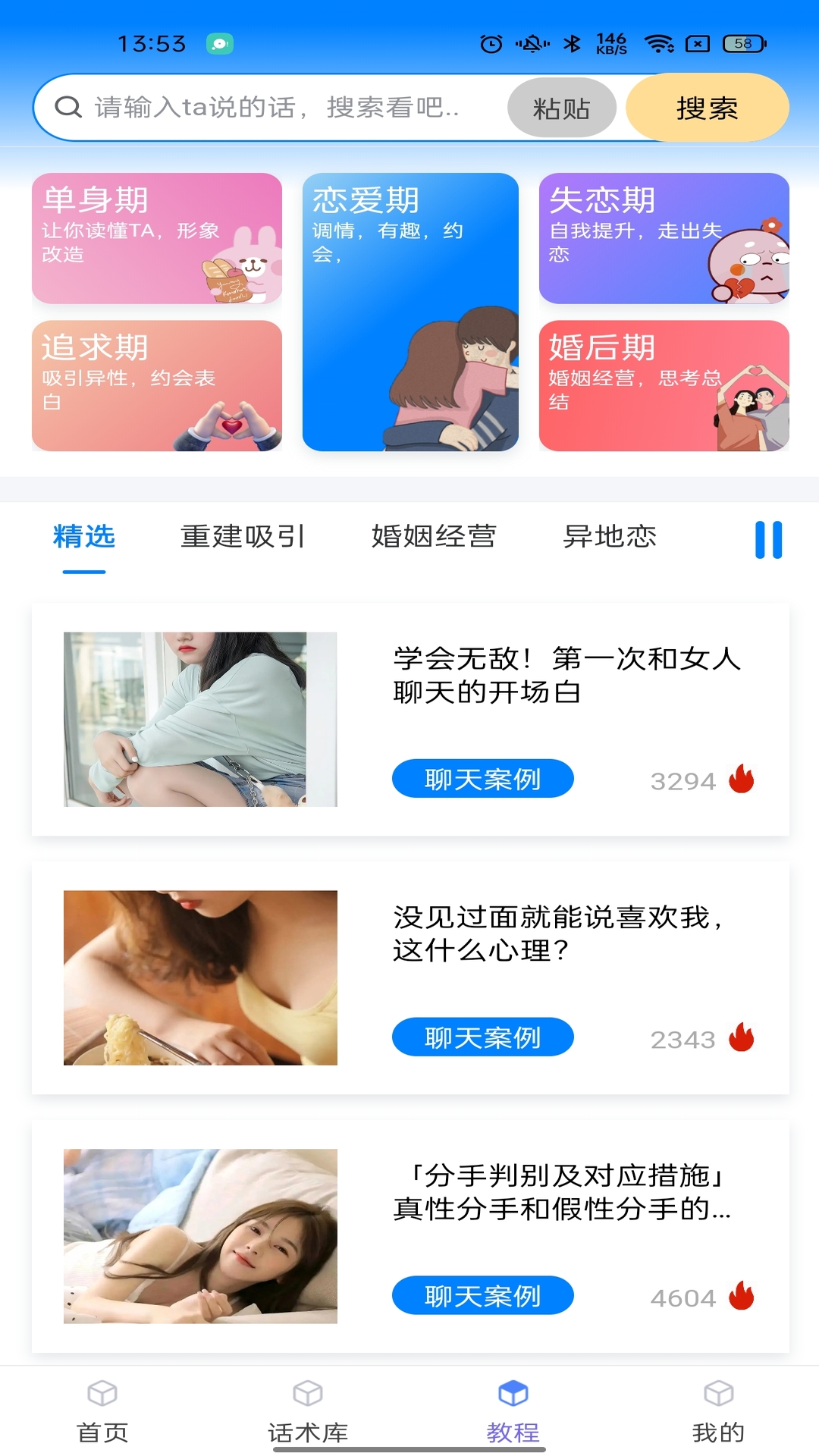Tap the thumbnail of the second article

[x=200, y=976]
